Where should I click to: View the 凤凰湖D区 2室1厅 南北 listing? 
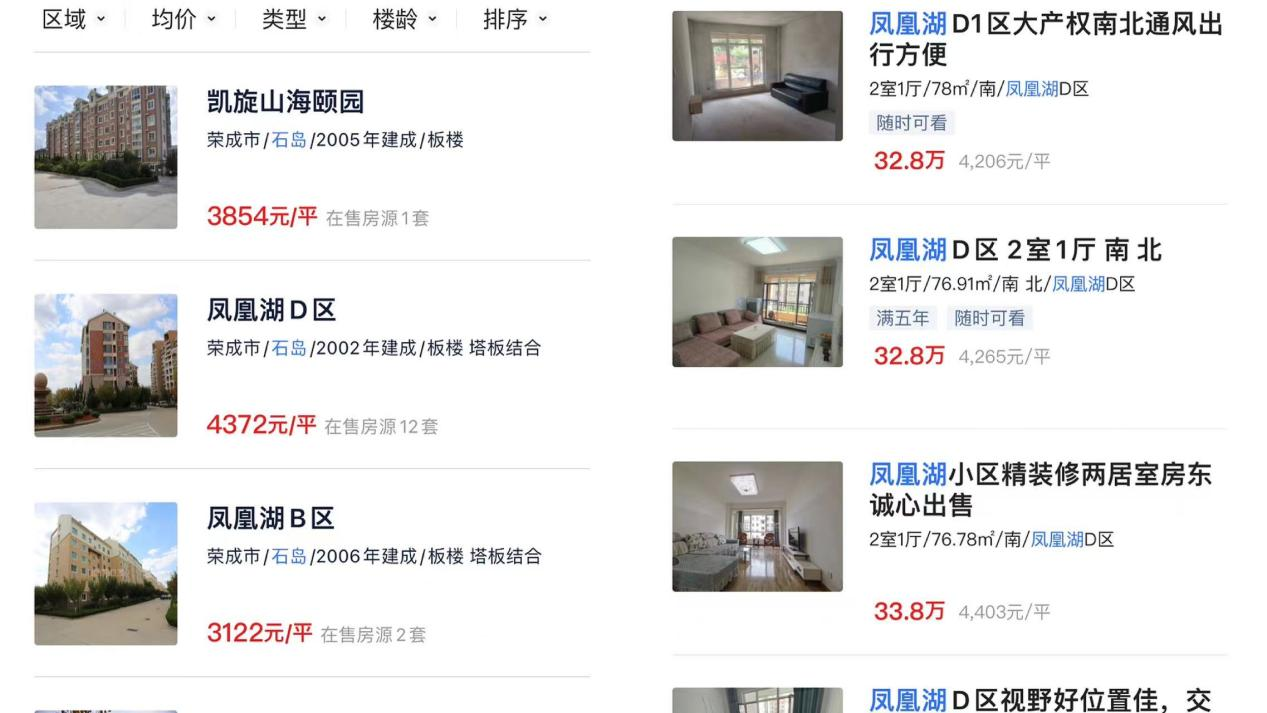tap(1014, 250)
